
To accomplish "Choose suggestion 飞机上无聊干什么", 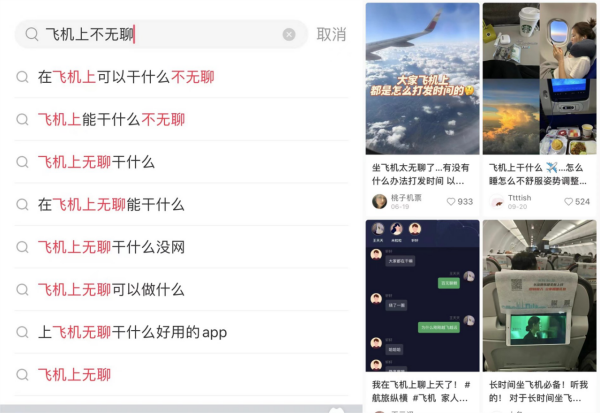I will point(96,161).
